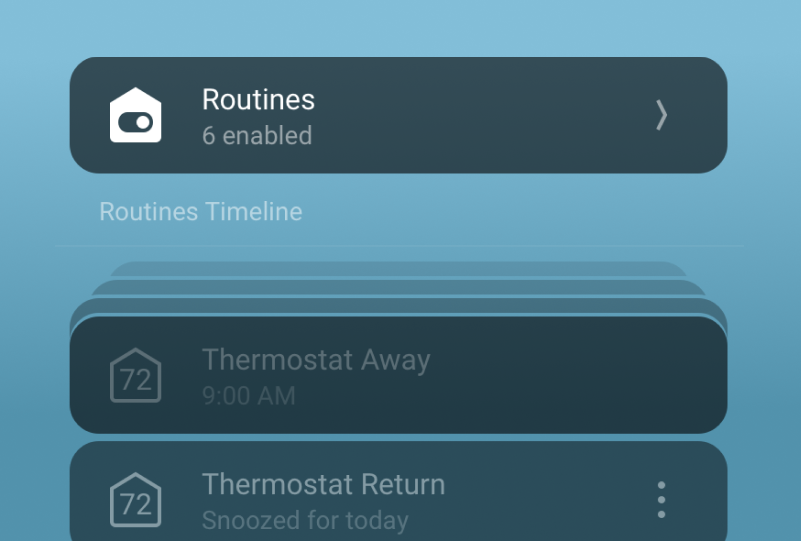Image resolution: width=801 pixels, height=541 pixels.
Task: Open the Routines card
Action: coord(397,116)
